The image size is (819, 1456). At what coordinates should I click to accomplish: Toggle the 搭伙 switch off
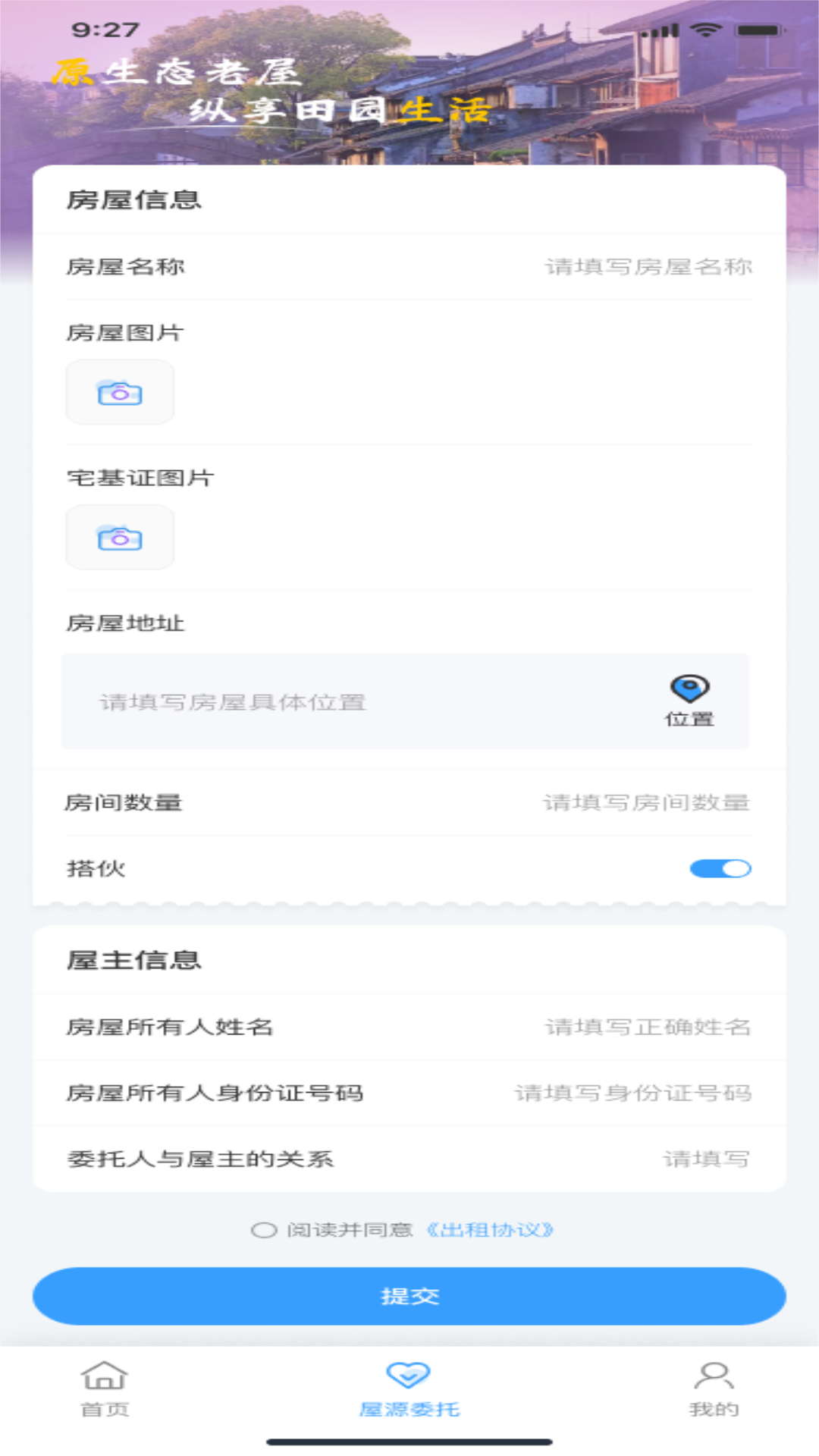(x=720, y=868)
